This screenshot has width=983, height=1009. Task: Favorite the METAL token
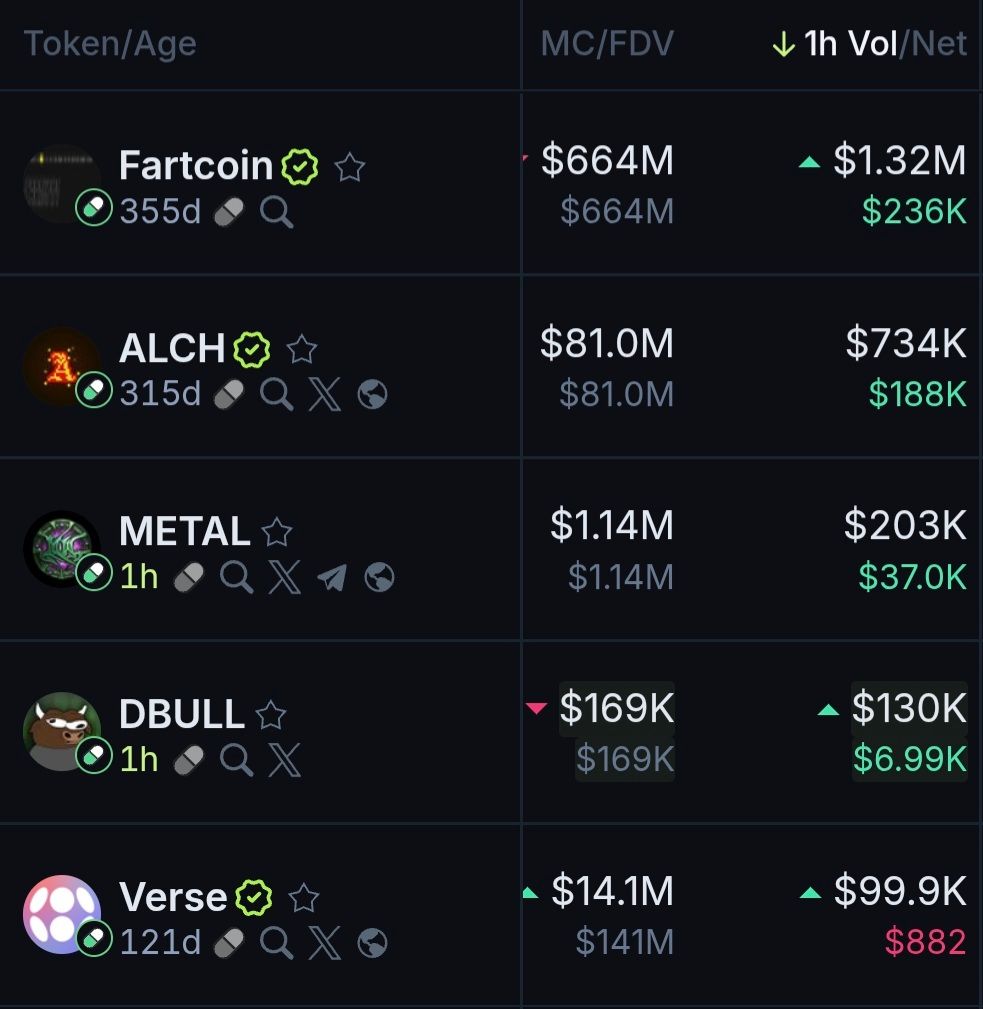[x=276, y=532]
